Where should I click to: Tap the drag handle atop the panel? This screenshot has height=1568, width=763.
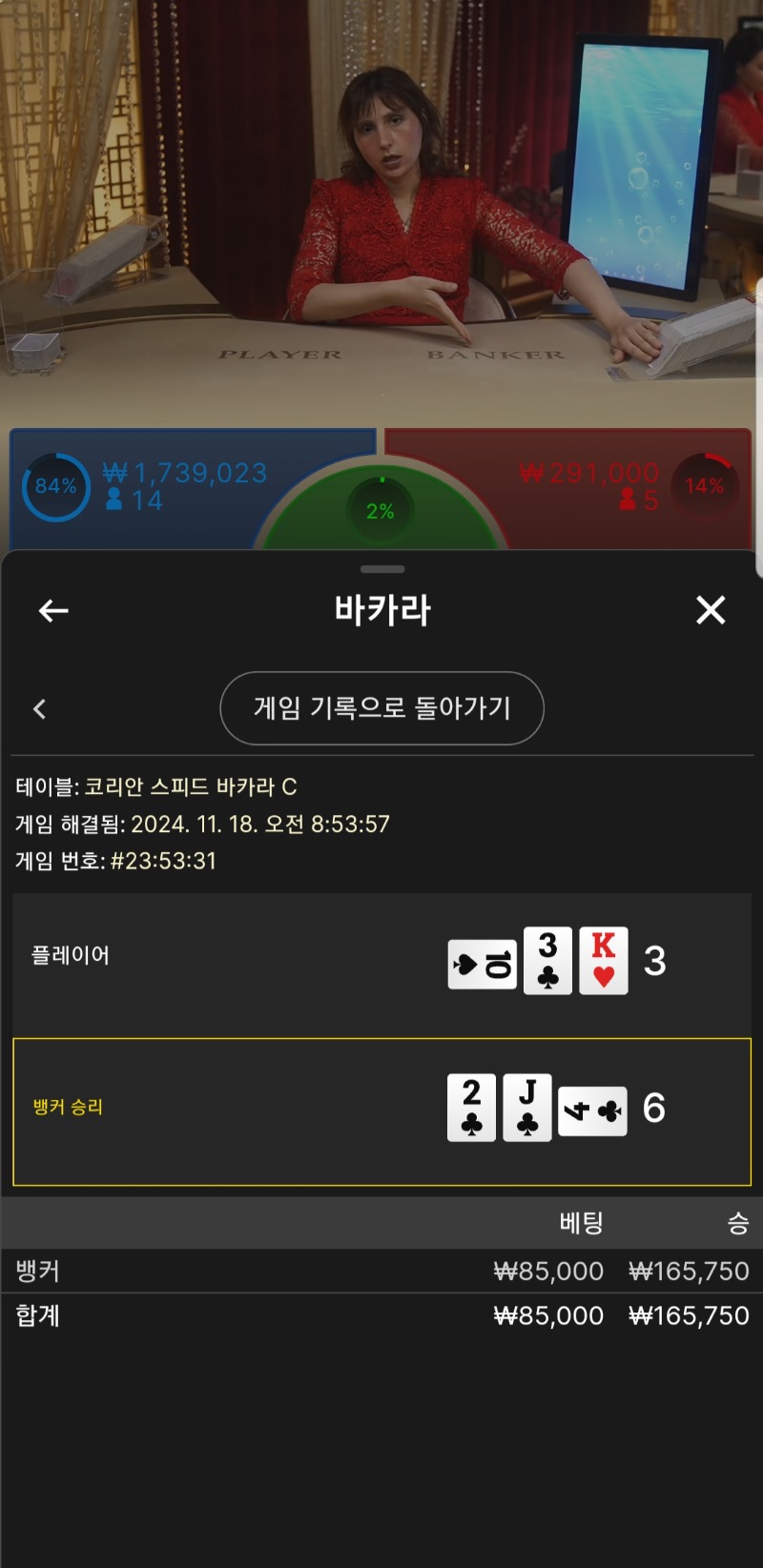[x=382, y=569]
